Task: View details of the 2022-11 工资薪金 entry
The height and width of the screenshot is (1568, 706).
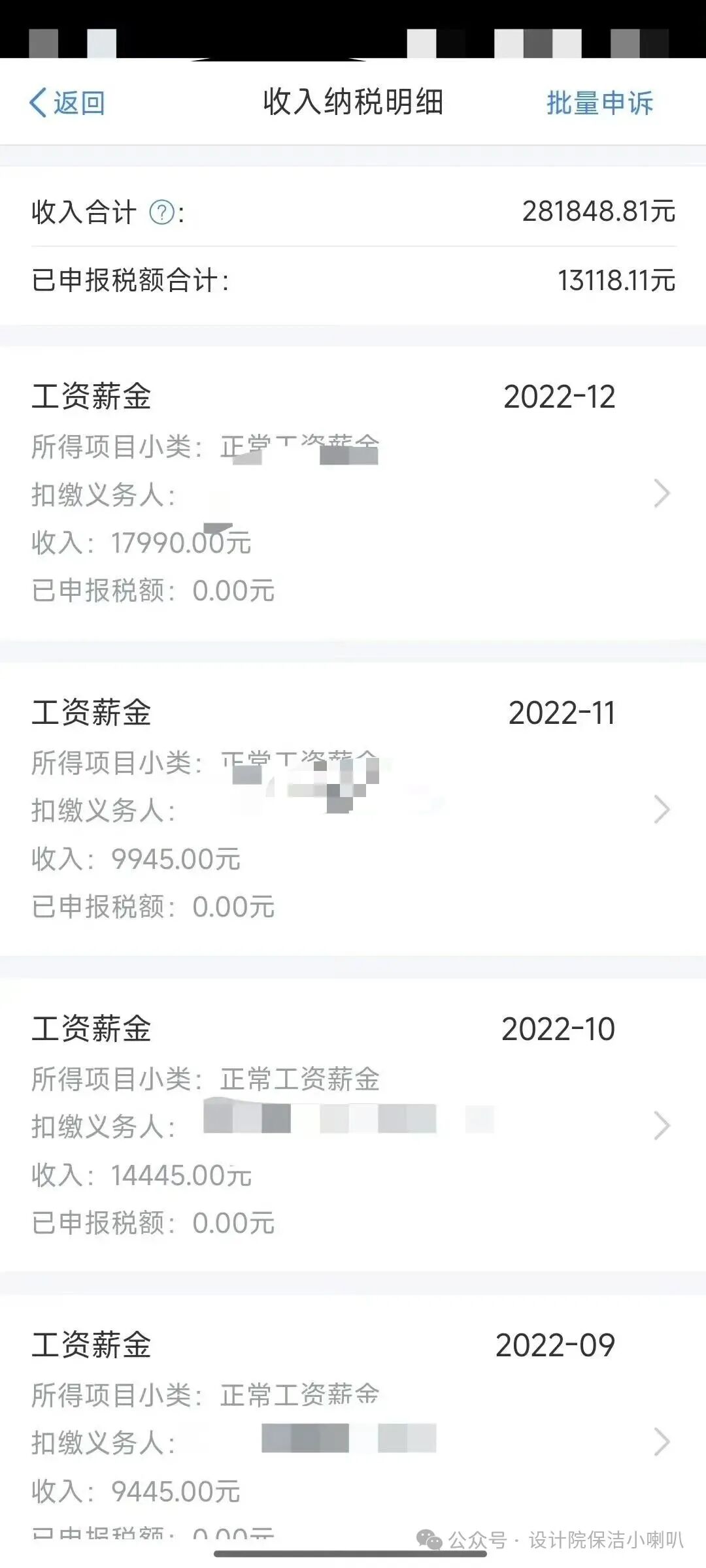Action: tap(353, 809)
